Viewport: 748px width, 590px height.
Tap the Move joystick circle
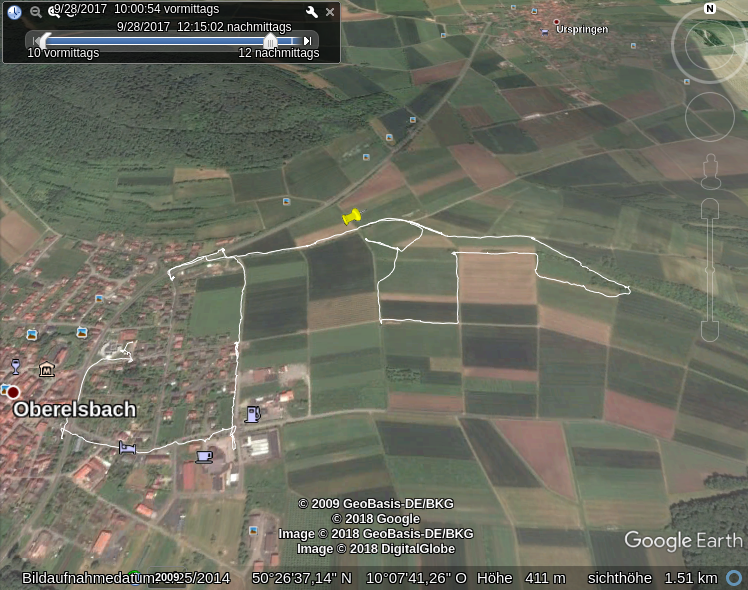(710, 117)
